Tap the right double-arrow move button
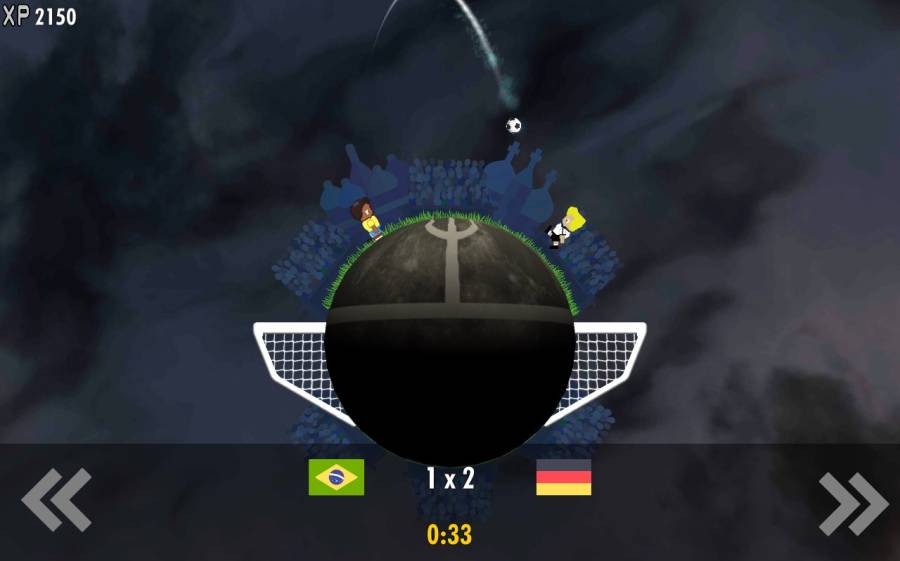 pyautogui.click(x=852, y=502)
